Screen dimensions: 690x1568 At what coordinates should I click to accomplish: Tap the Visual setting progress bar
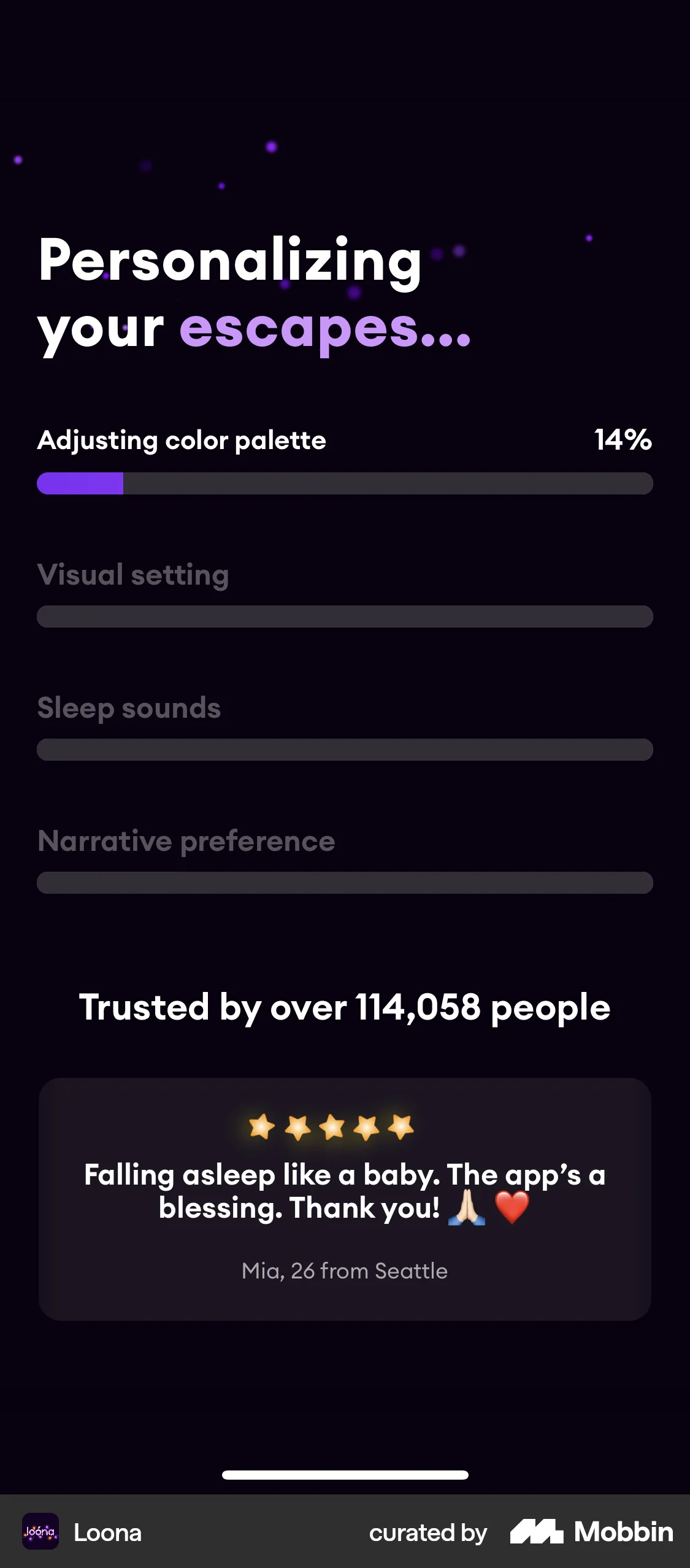(x=345, y=617)
